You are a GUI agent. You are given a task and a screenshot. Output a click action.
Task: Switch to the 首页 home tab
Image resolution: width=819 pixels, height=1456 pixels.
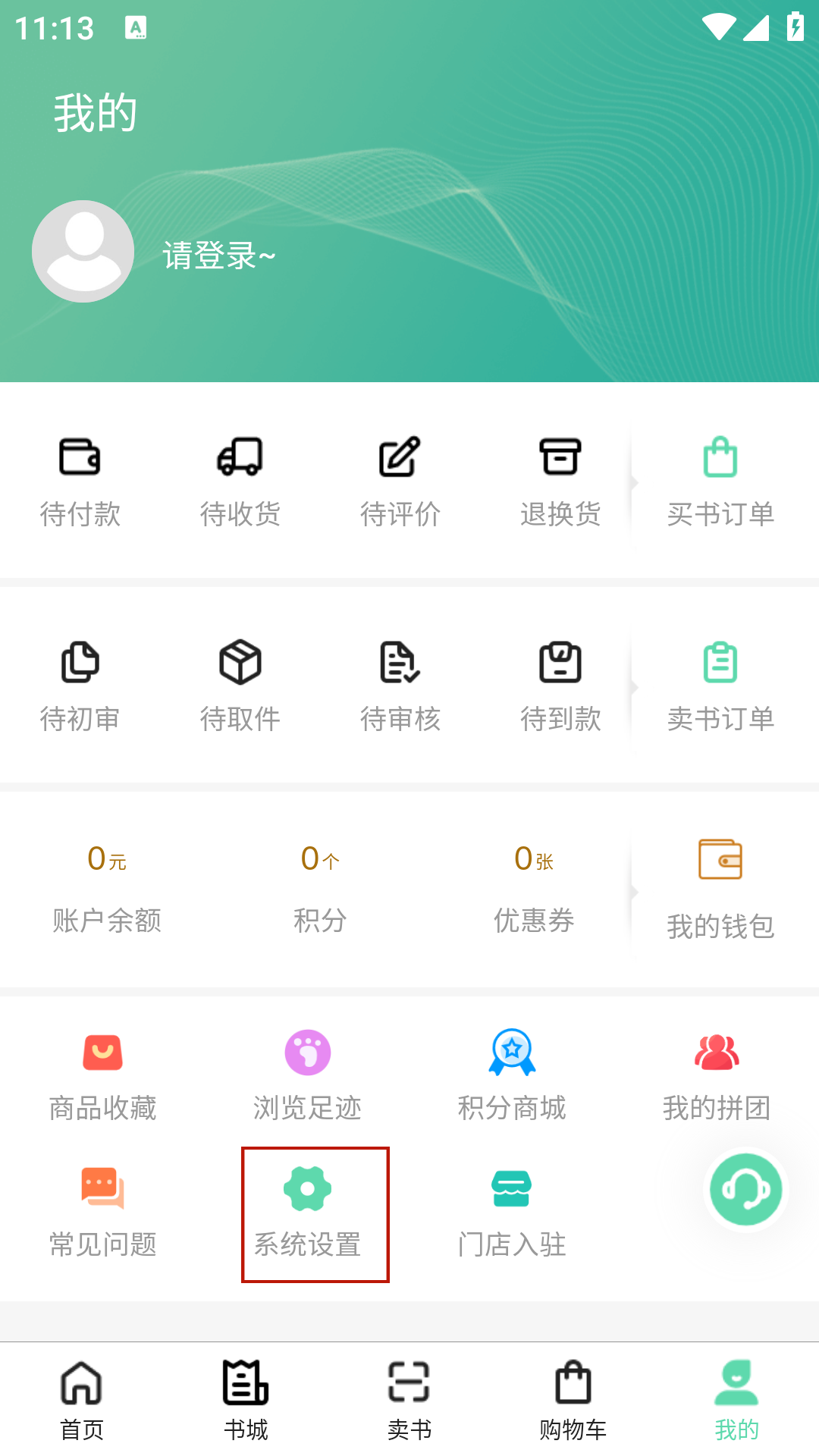click(82, 1400)
